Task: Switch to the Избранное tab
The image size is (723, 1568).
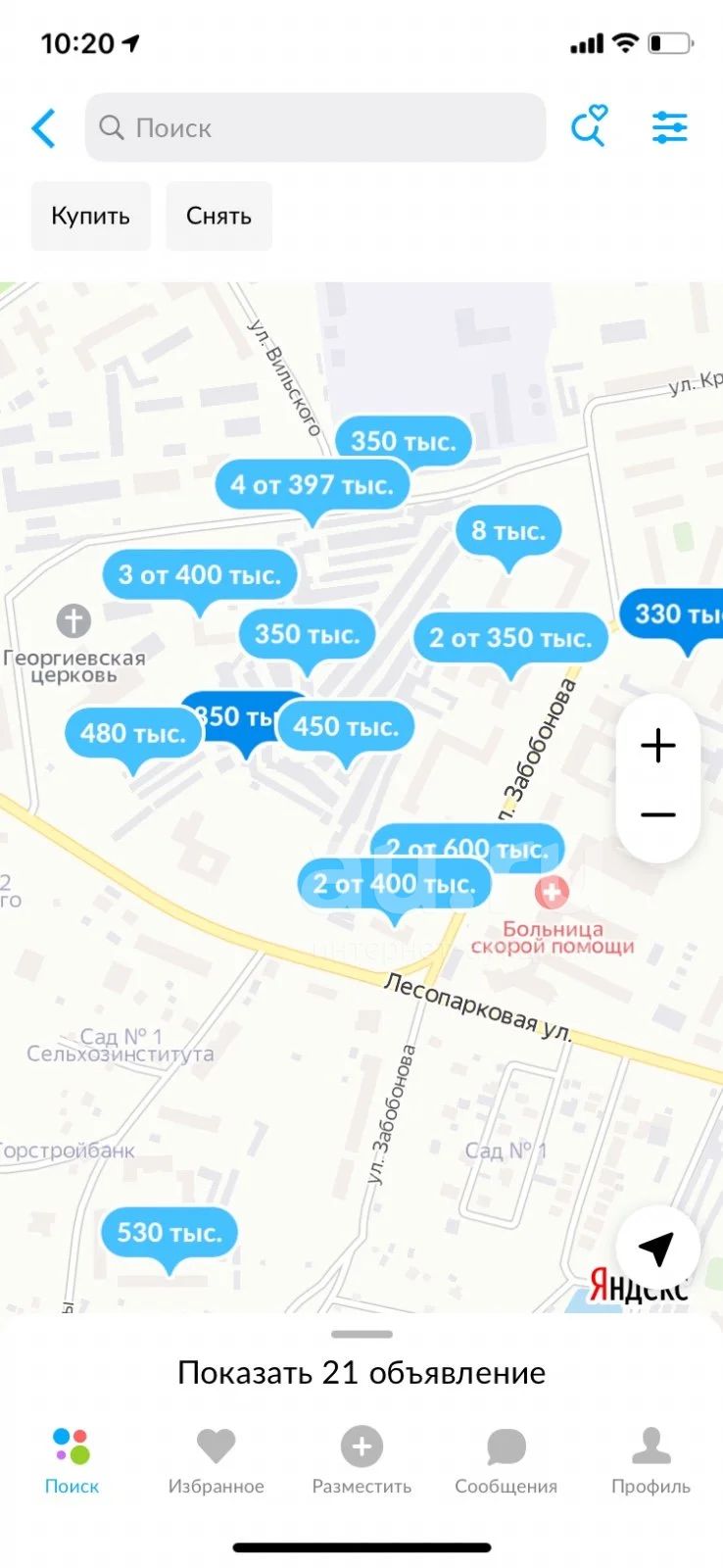Action: (x=216, y=1460)
